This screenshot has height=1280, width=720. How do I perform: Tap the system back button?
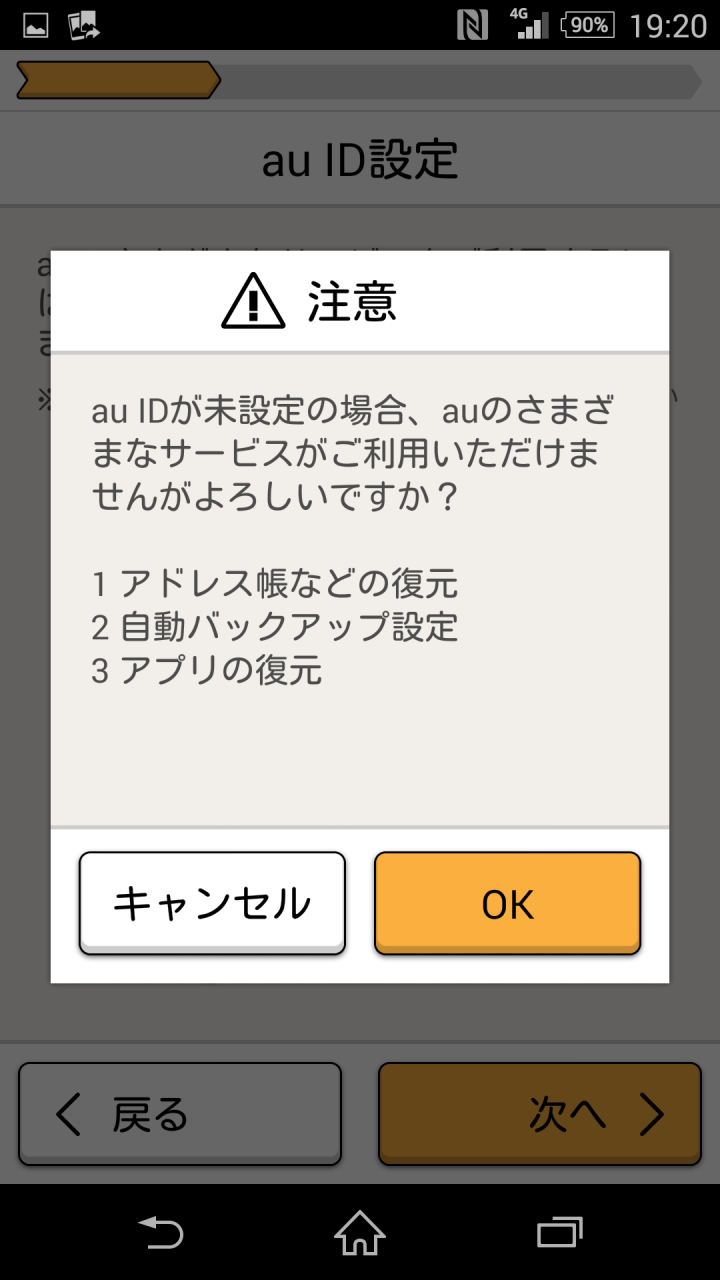point(160,1232)
